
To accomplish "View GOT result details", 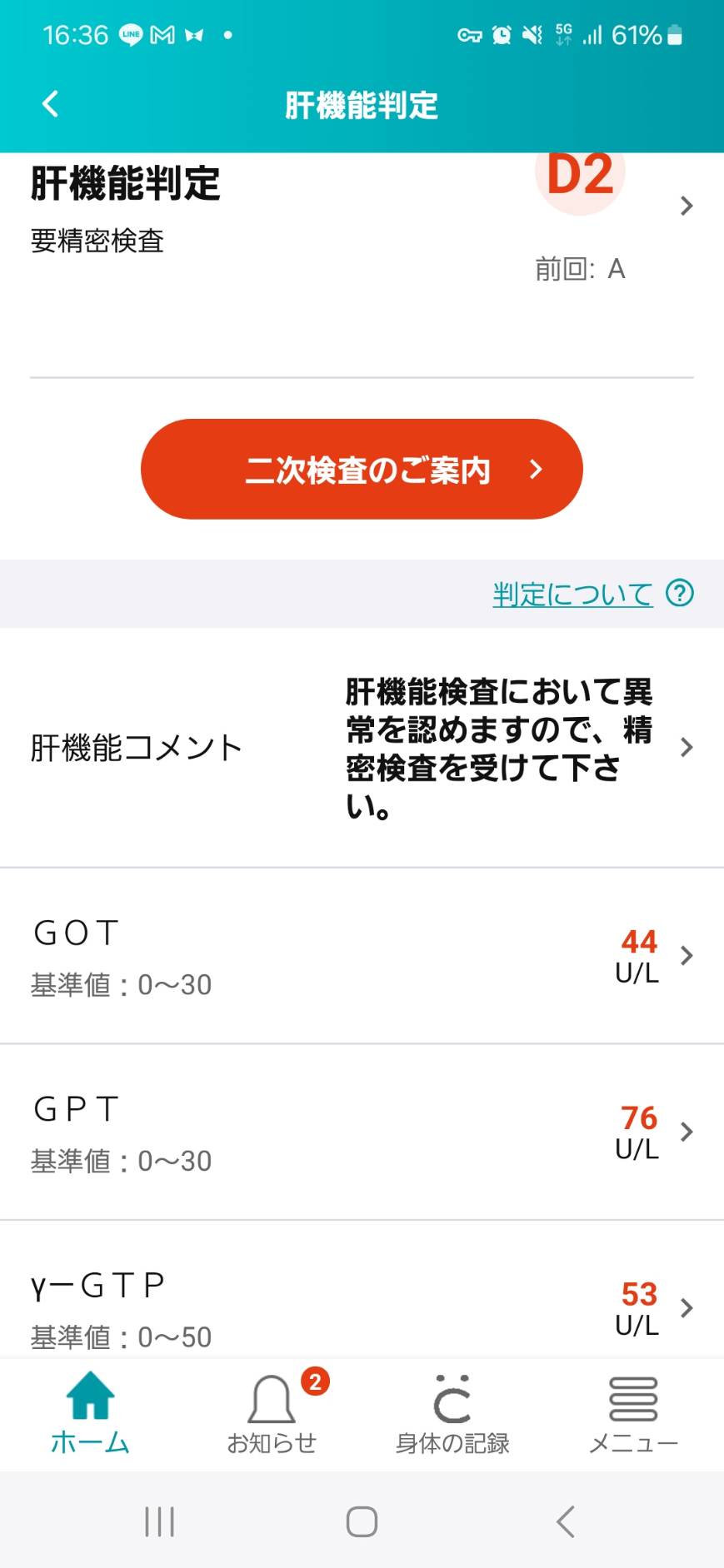I will [362, 956].
